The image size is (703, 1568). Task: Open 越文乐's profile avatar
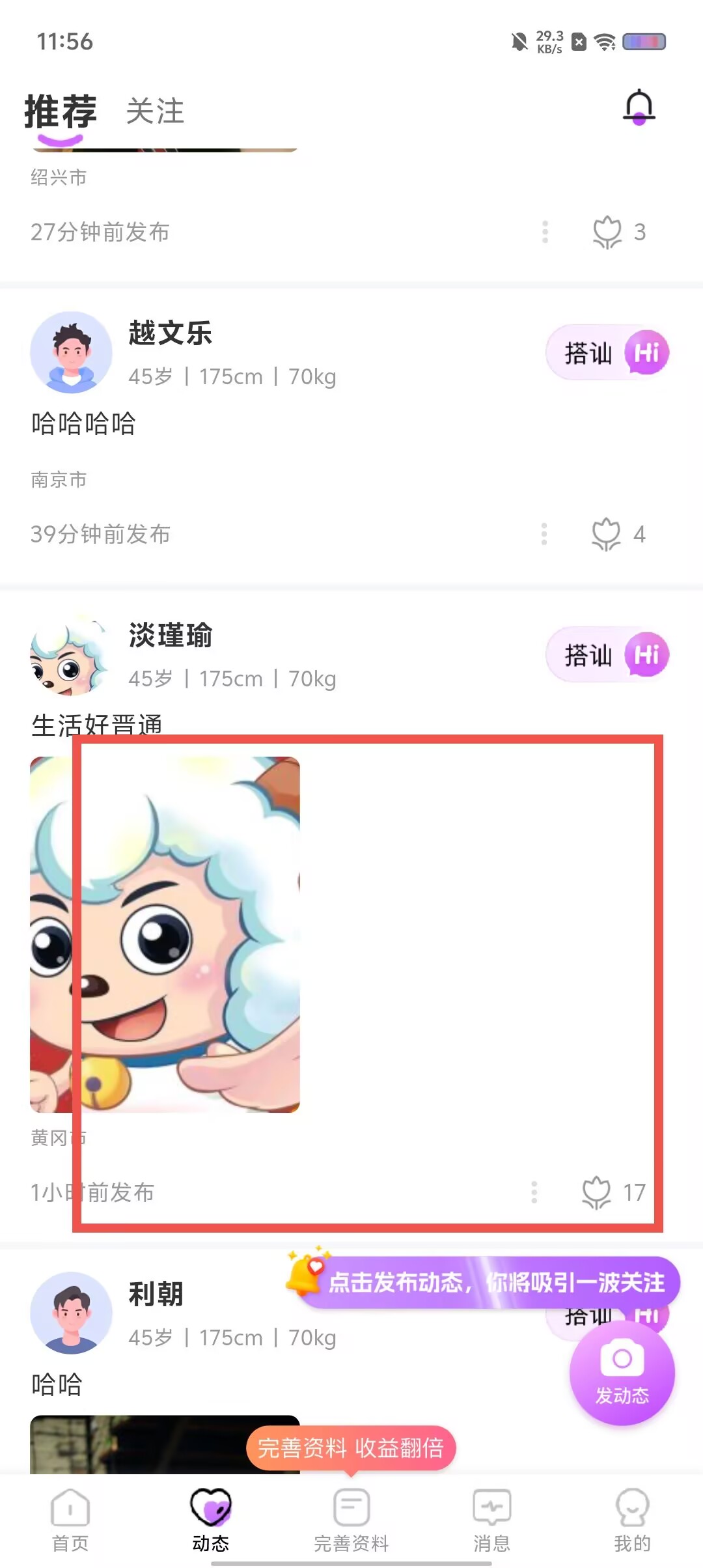pos(71,352)
